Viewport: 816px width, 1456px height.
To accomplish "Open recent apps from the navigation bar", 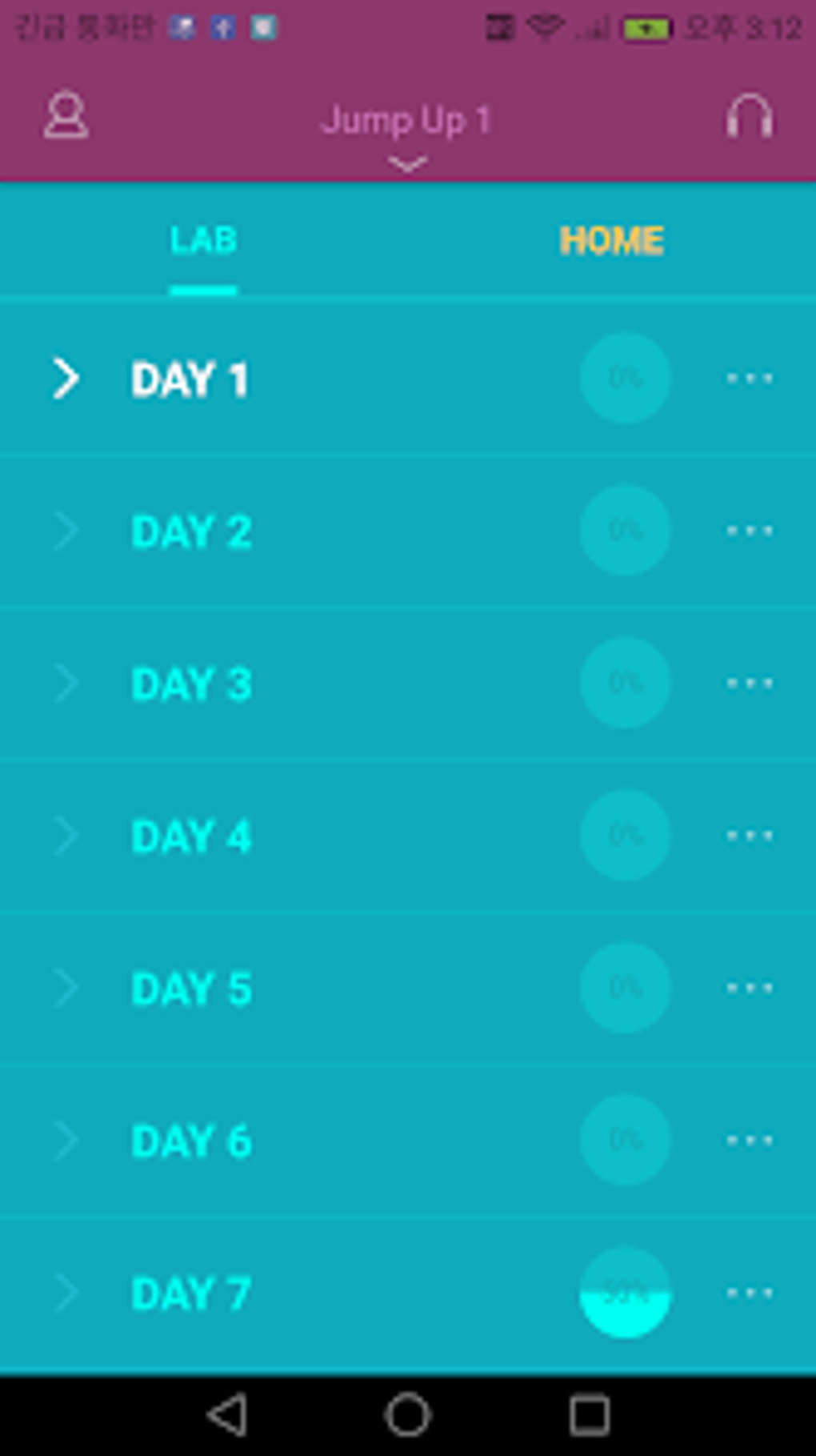I will click(x=590, y=1415).
